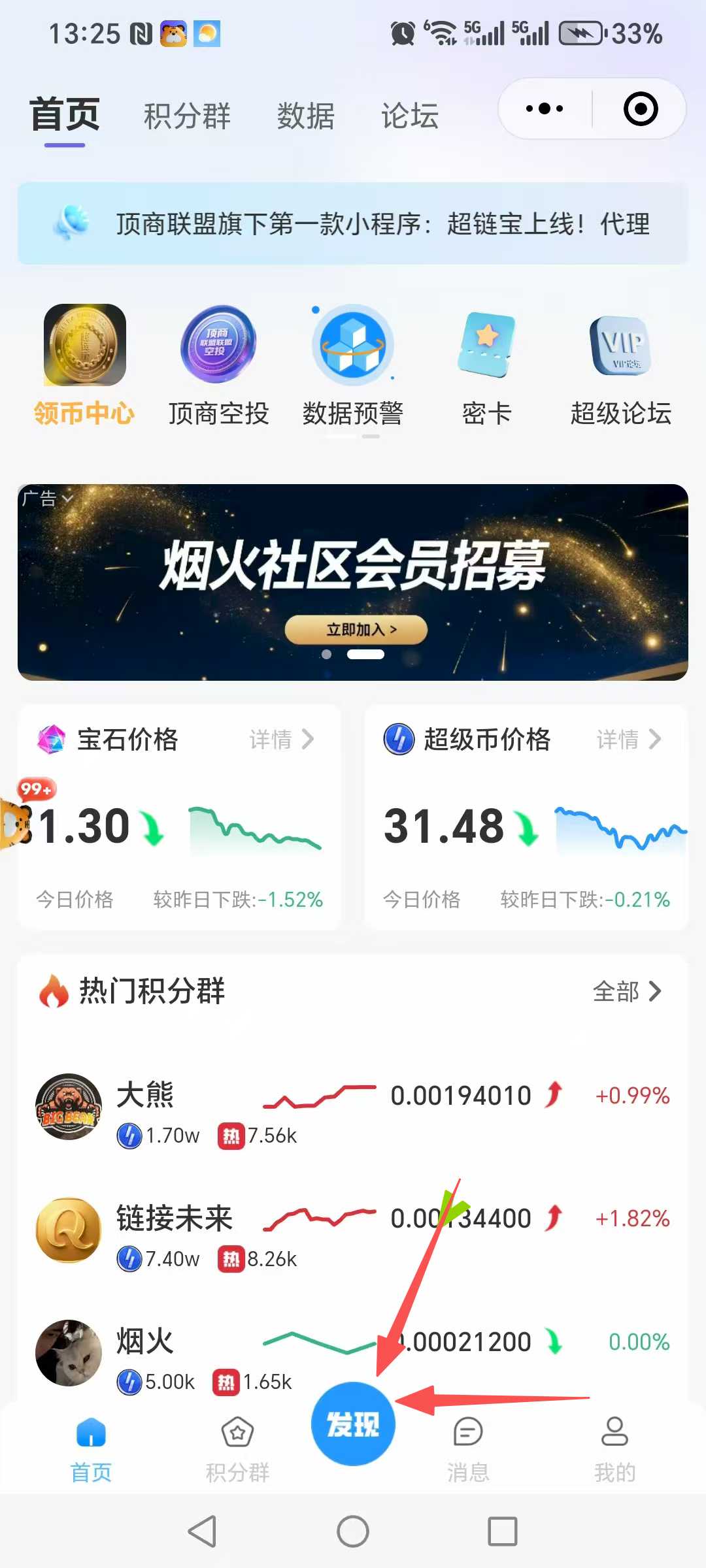Screen dimensions: 706x1568
Task: Show all 热门积分群
Action: pos(626,992)
